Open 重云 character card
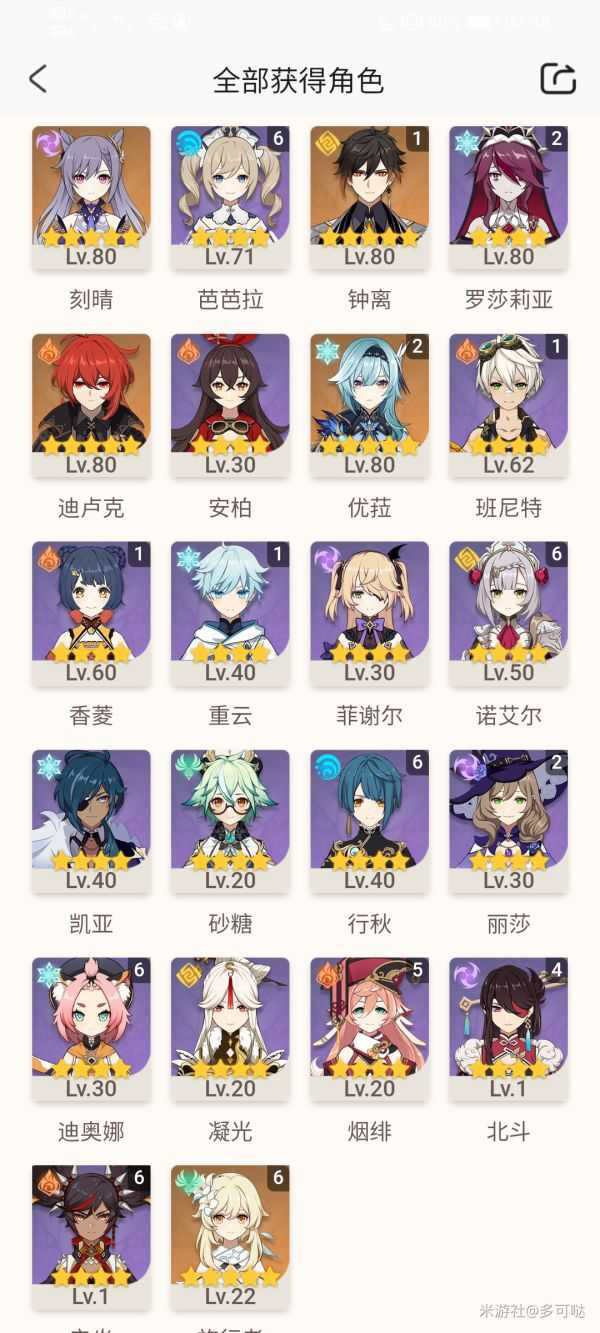600x1333 pixels. tap(230, 613)
